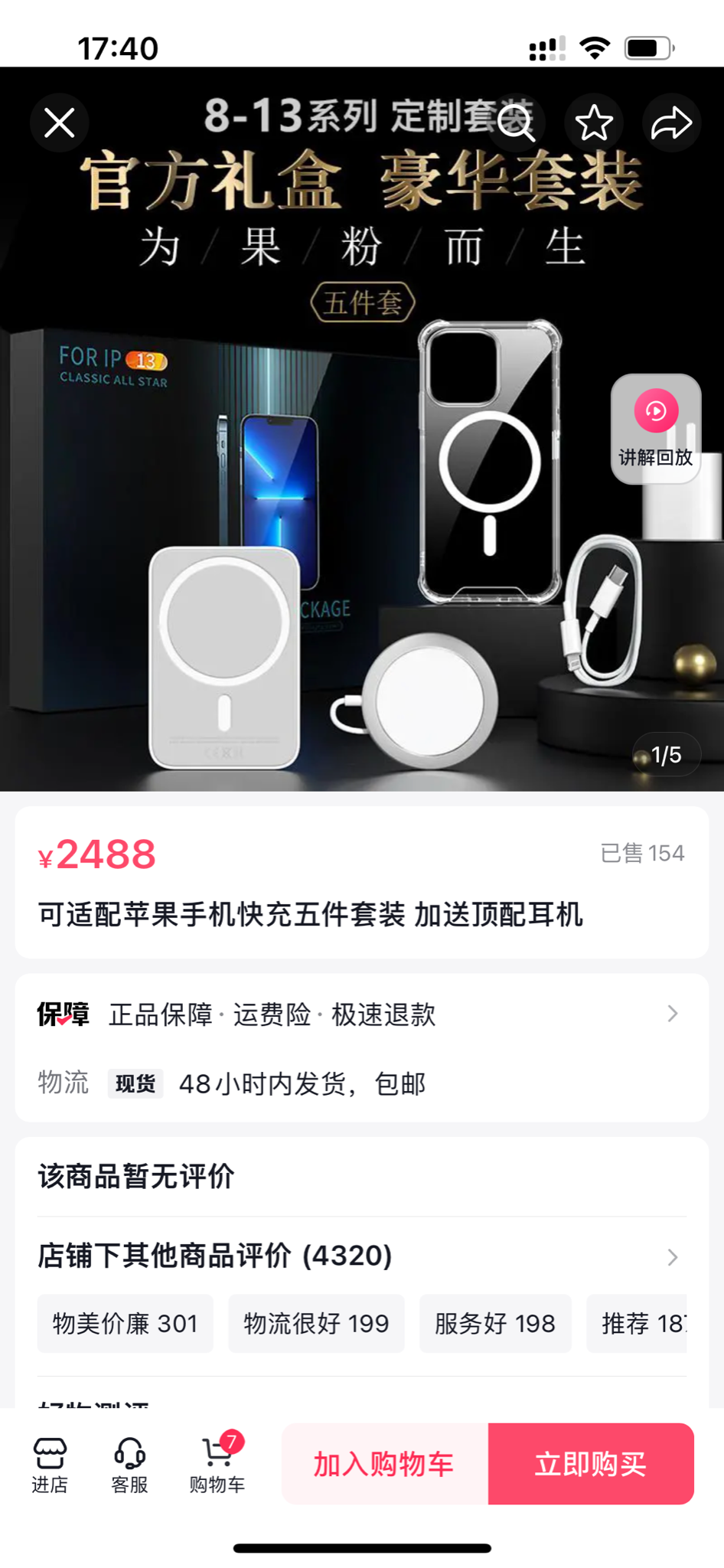This screenshot has height=1568, width=724.
Task: Close the product detail page
Action: click(59, 122)
